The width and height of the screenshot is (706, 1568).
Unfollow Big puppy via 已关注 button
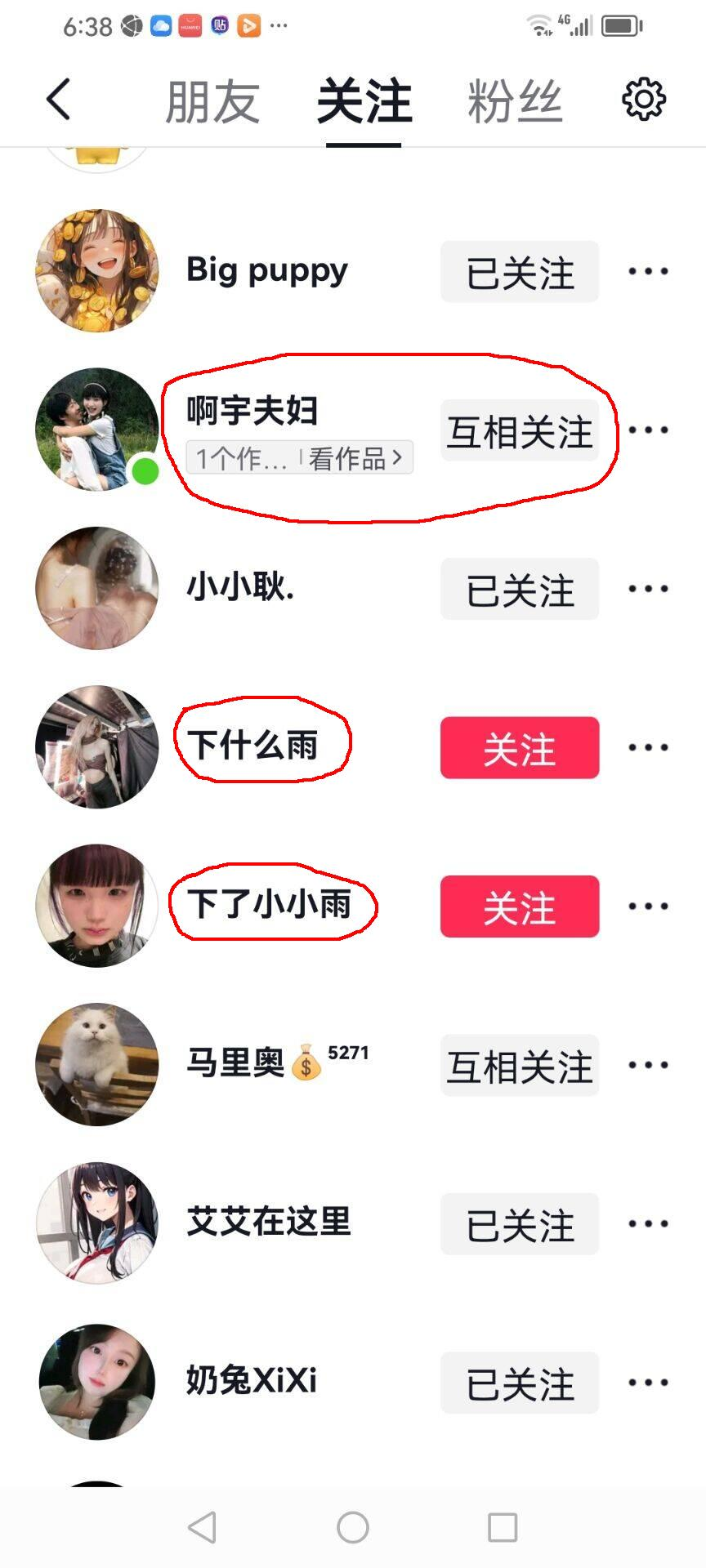tap(520, 271)
